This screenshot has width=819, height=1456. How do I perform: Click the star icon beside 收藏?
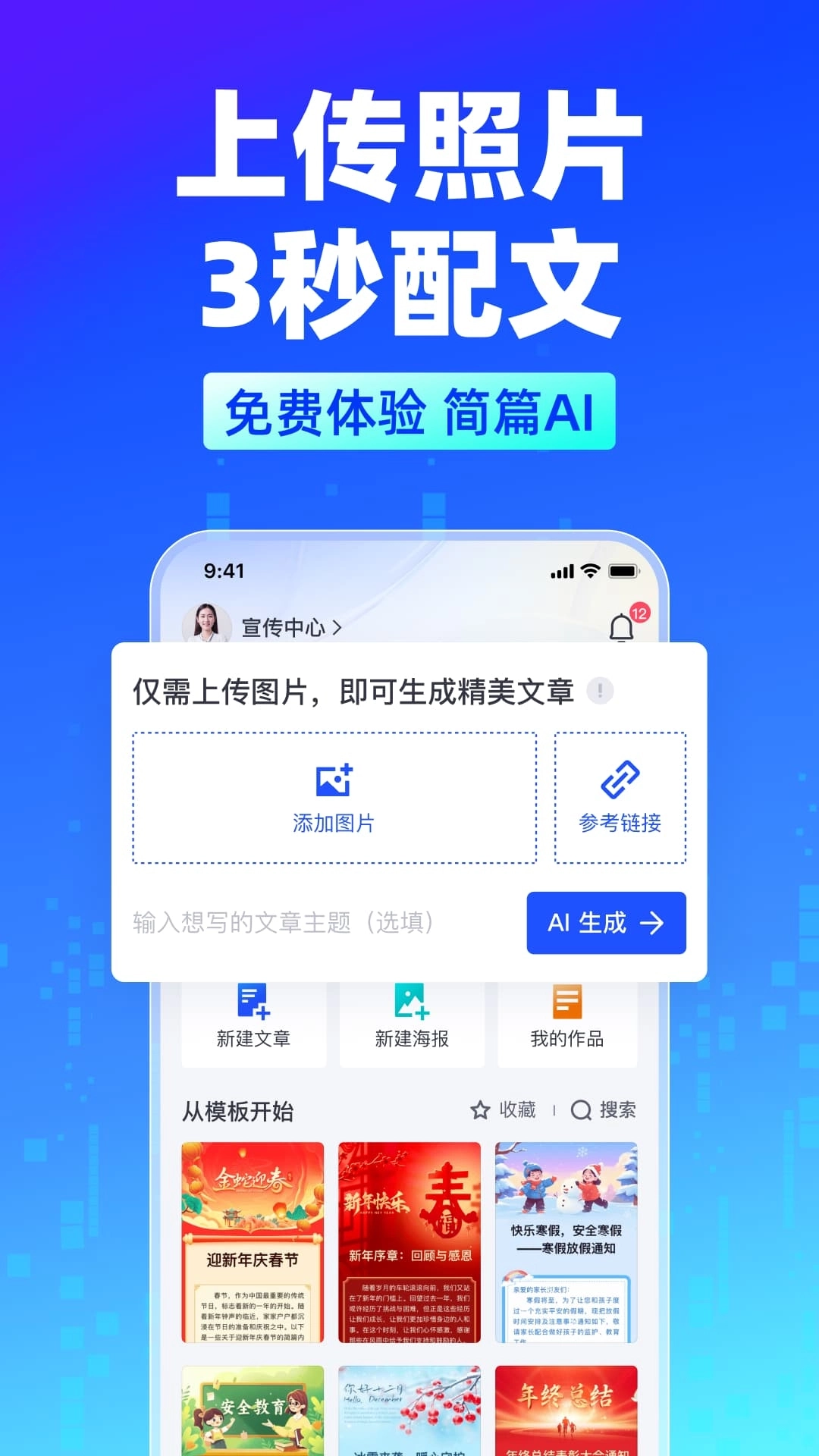(481, 1110)
